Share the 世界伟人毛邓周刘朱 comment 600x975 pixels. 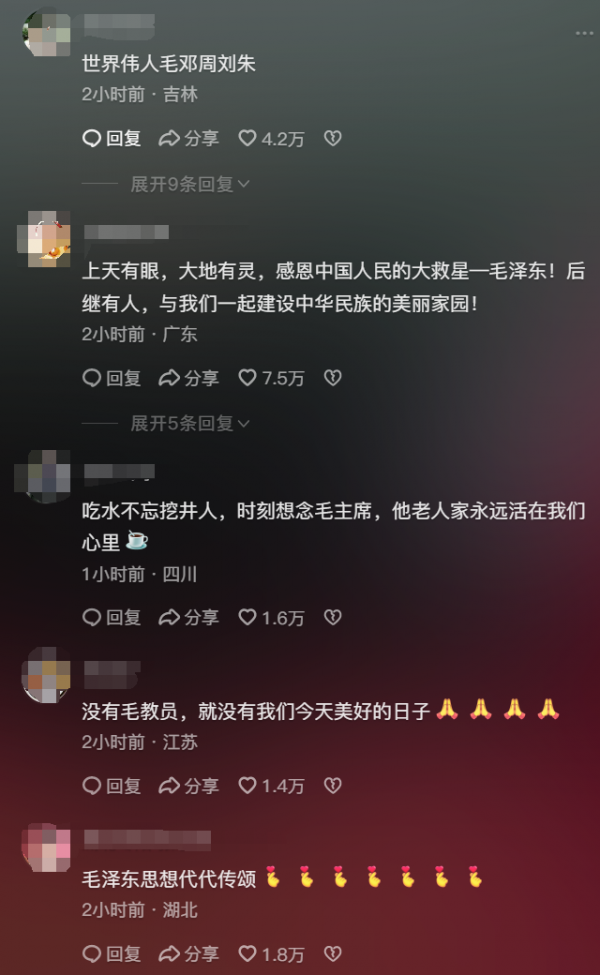point(188,139)
